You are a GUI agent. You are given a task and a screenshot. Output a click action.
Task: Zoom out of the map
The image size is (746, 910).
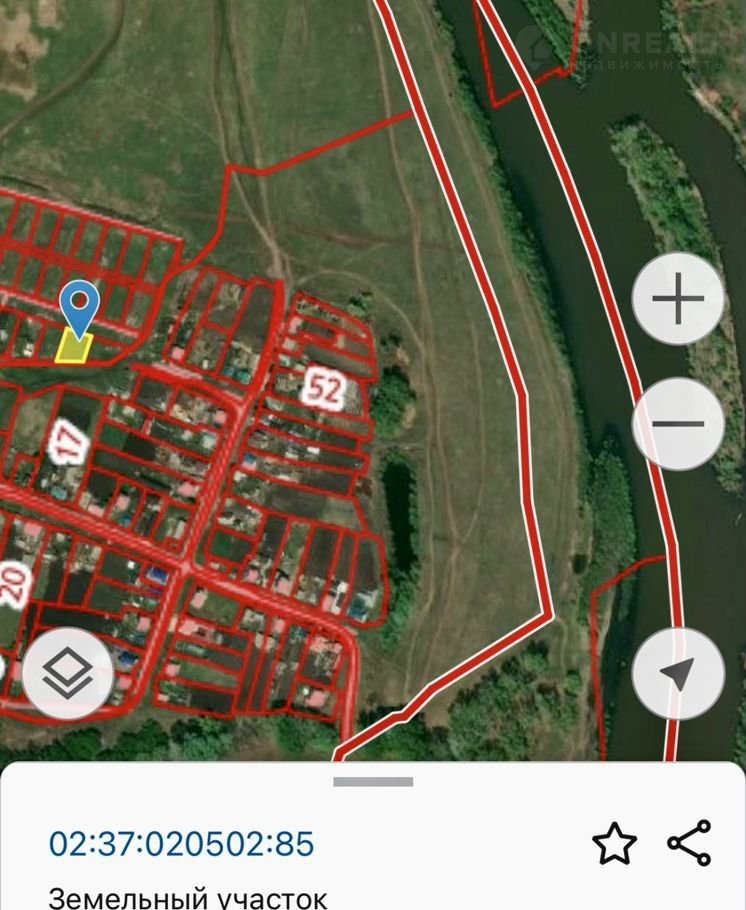tap(678, 424)
